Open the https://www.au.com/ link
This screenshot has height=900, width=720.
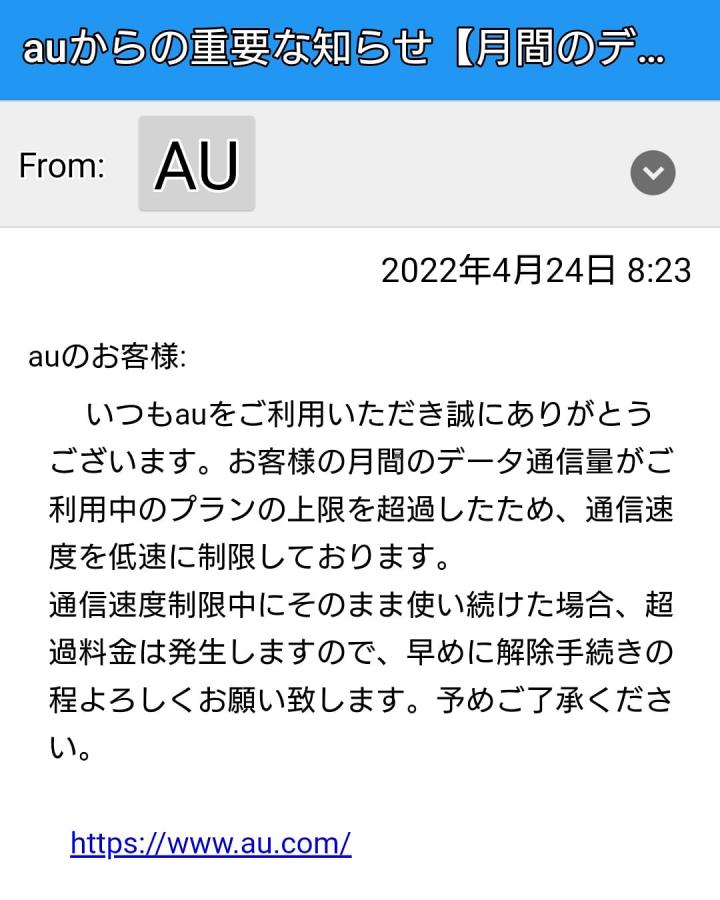point(211,843)
